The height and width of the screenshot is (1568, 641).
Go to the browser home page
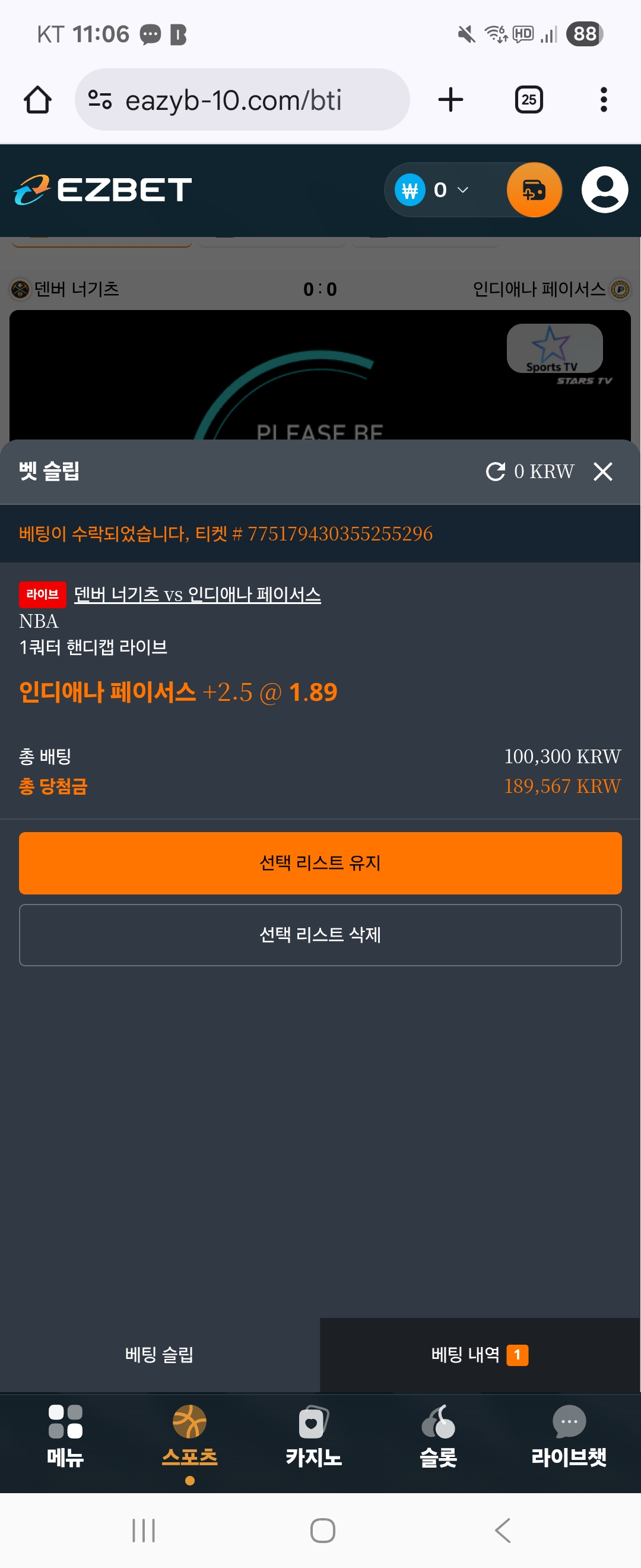tap(38, 100)
